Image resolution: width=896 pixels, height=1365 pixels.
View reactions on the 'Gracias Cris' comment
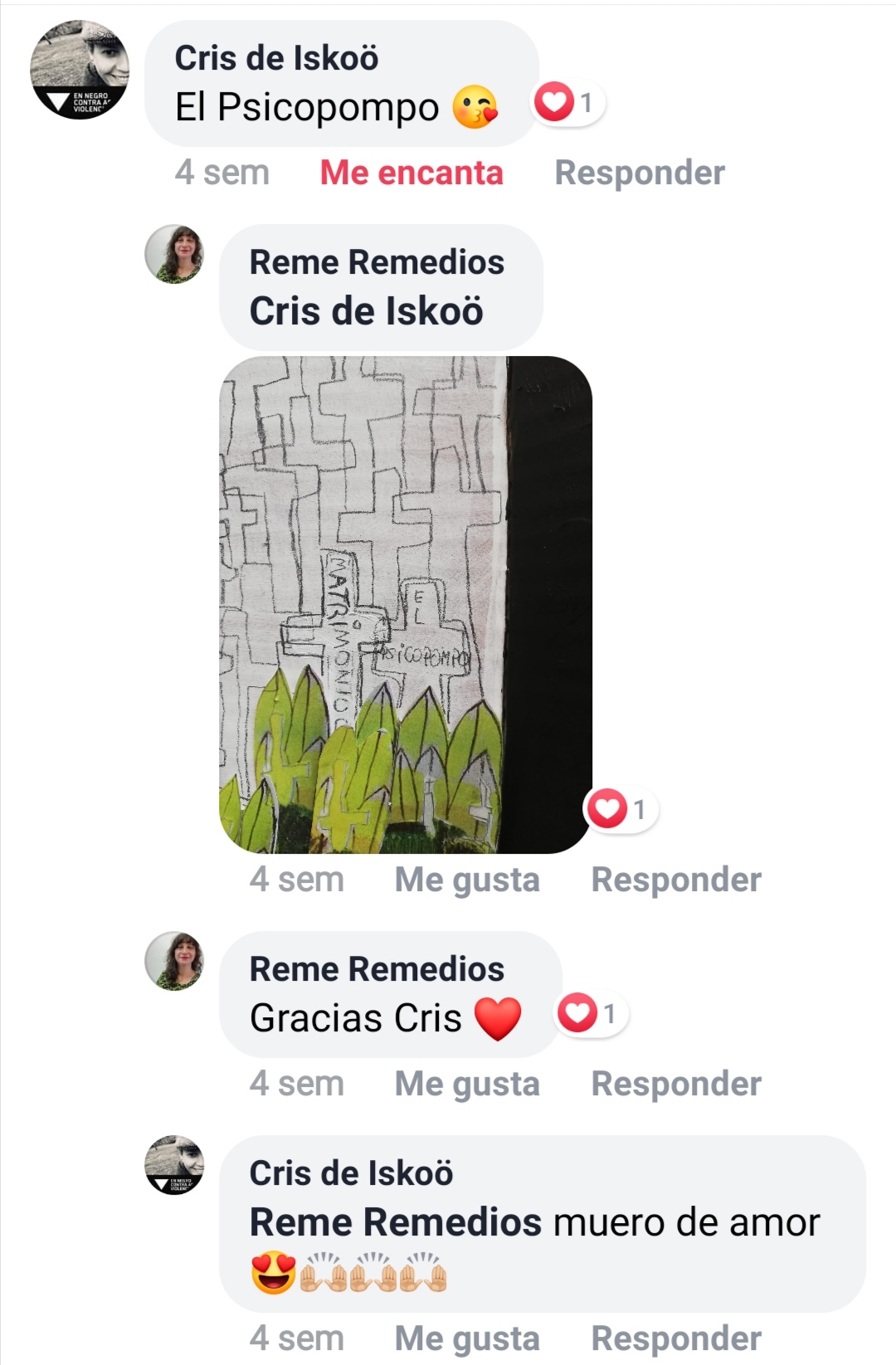click(x=590, y=1014)
